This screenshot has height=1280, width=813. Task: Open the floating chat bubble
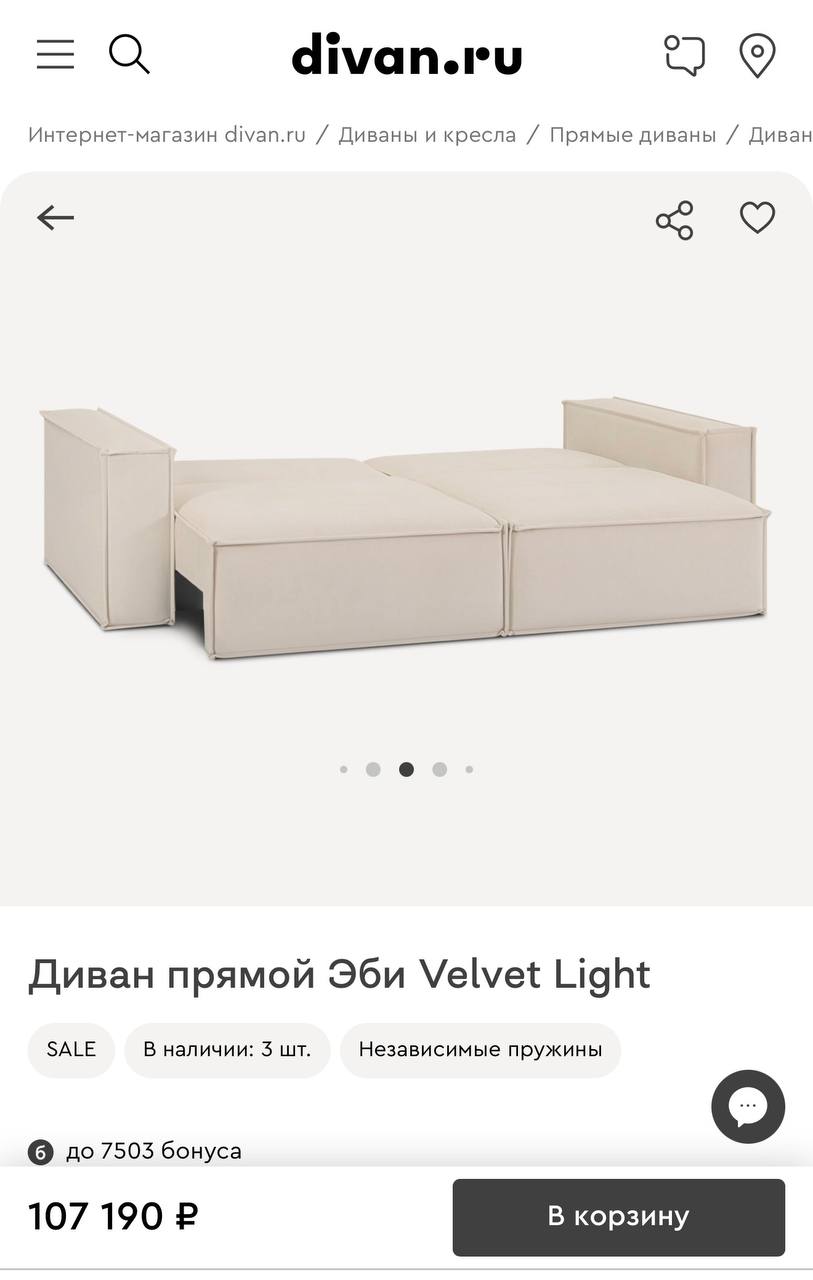748,1107
